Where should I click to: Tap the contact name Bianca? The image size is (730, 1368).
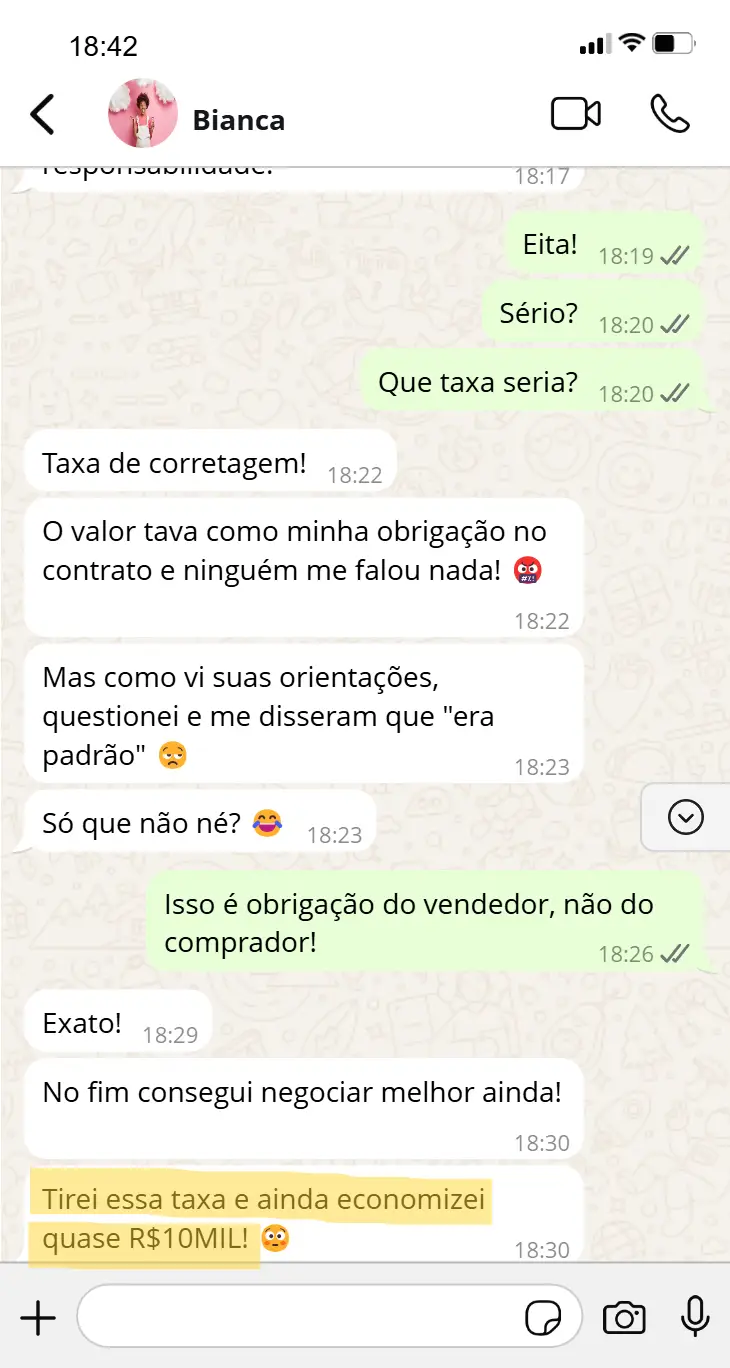[238, 119]
